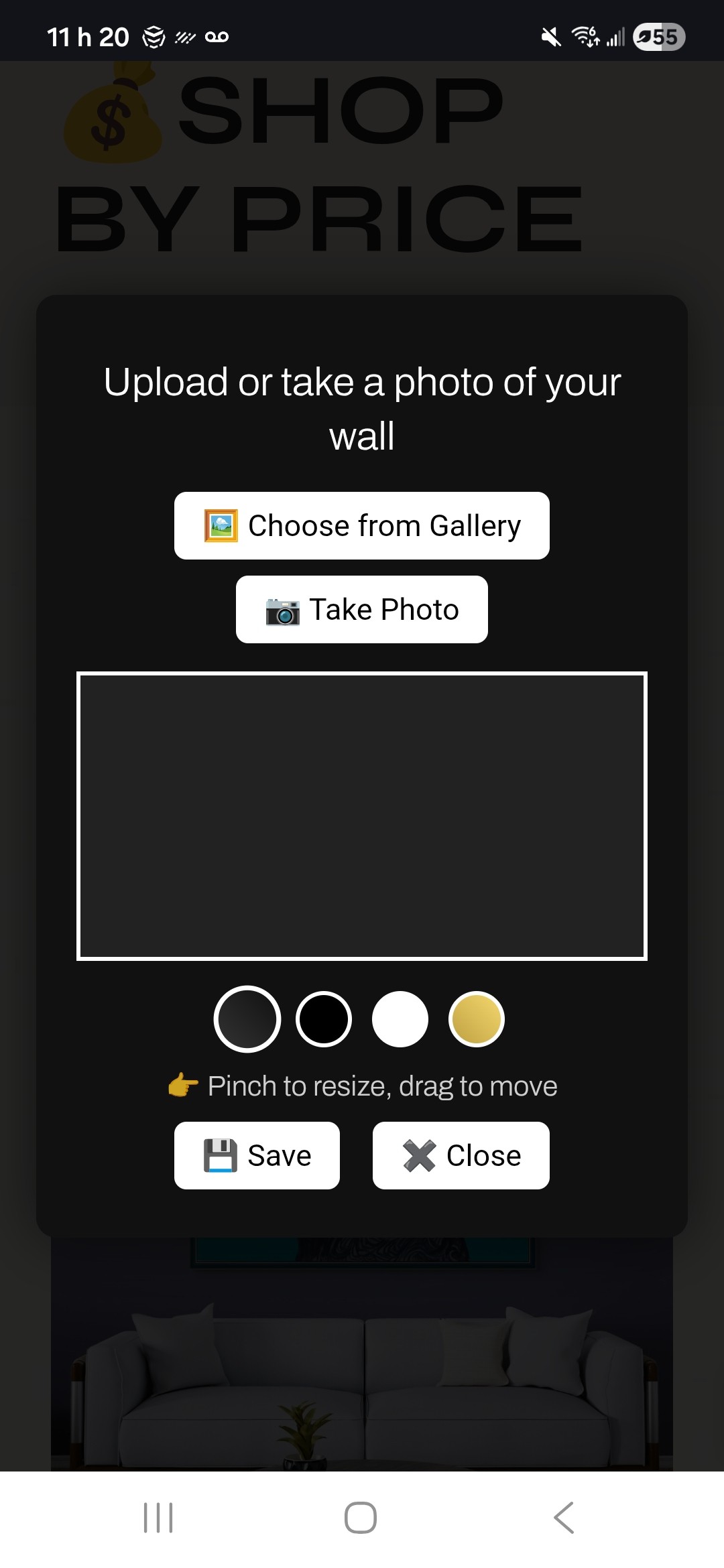Select the black frame color
This screenshot has height=1568, width=724.
point(324,1019)
